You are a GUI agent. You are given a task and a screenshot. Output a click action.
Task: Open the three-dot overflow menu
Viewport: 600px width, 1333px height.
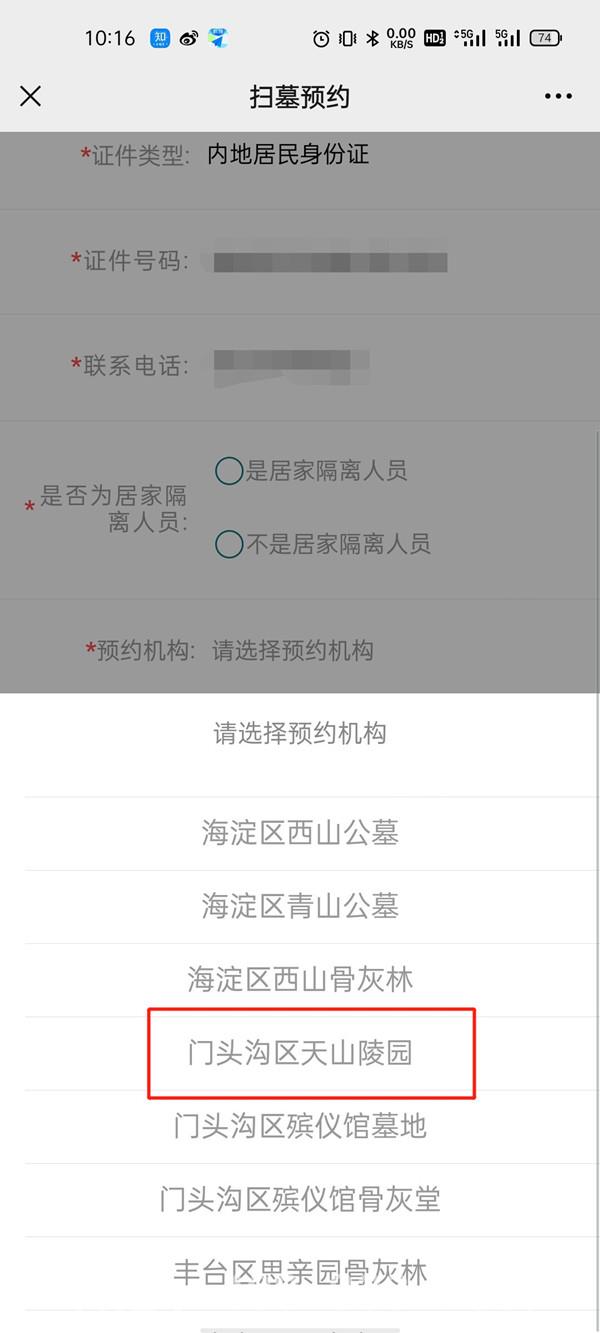tap(558, 96)
